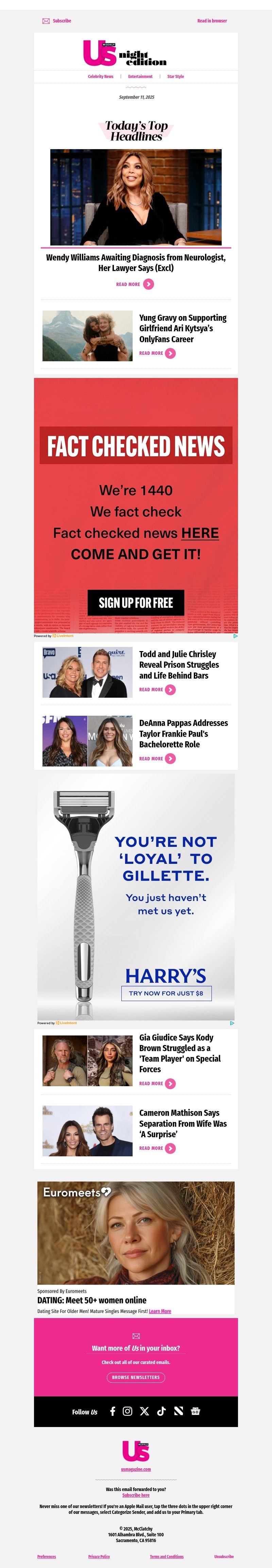Open Learn More link in Euromeets ad
Image resolution: width=272 pixels, height=1568 pixels.
coord(160,1311)
